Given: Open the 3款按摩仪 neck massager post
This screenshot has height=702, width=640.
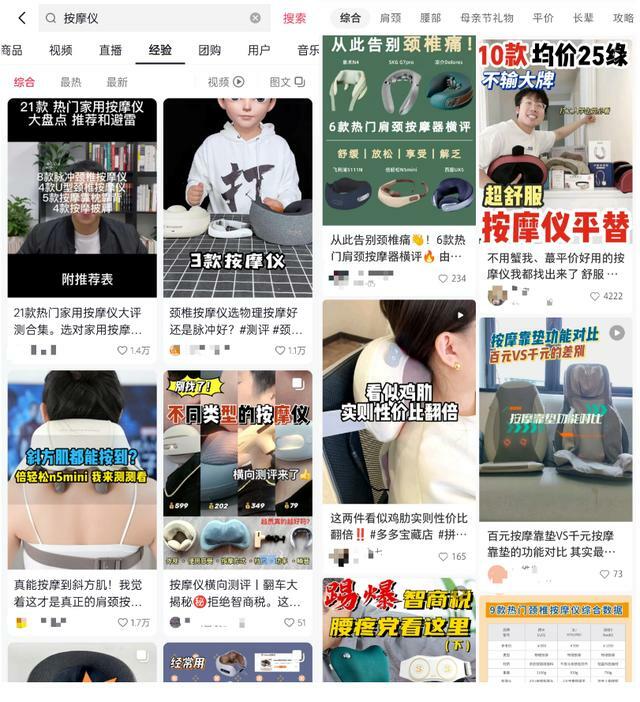Looking at the screenshot, I should click(x=237, y=198).
